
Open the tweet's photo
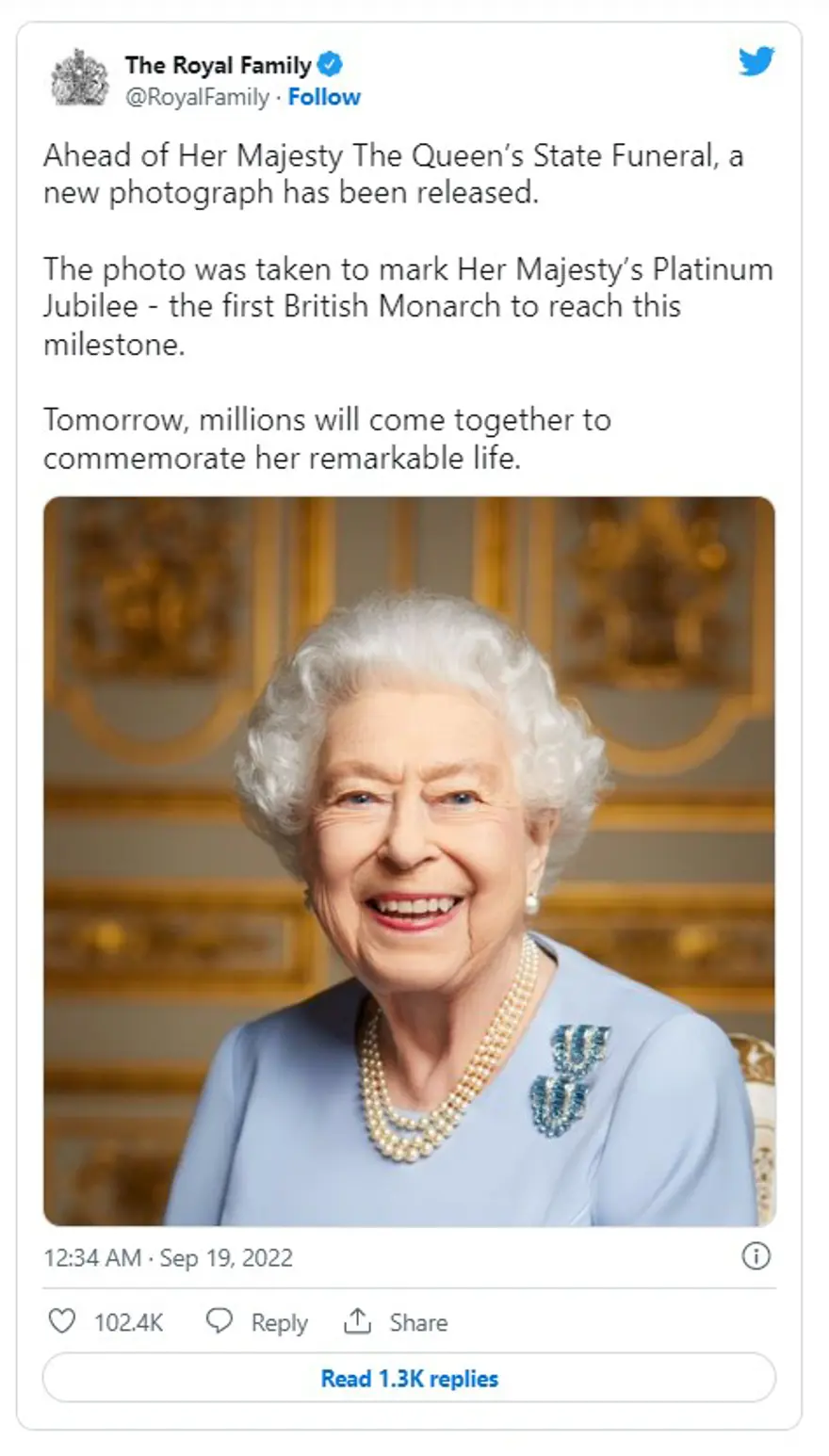point(409,861)
